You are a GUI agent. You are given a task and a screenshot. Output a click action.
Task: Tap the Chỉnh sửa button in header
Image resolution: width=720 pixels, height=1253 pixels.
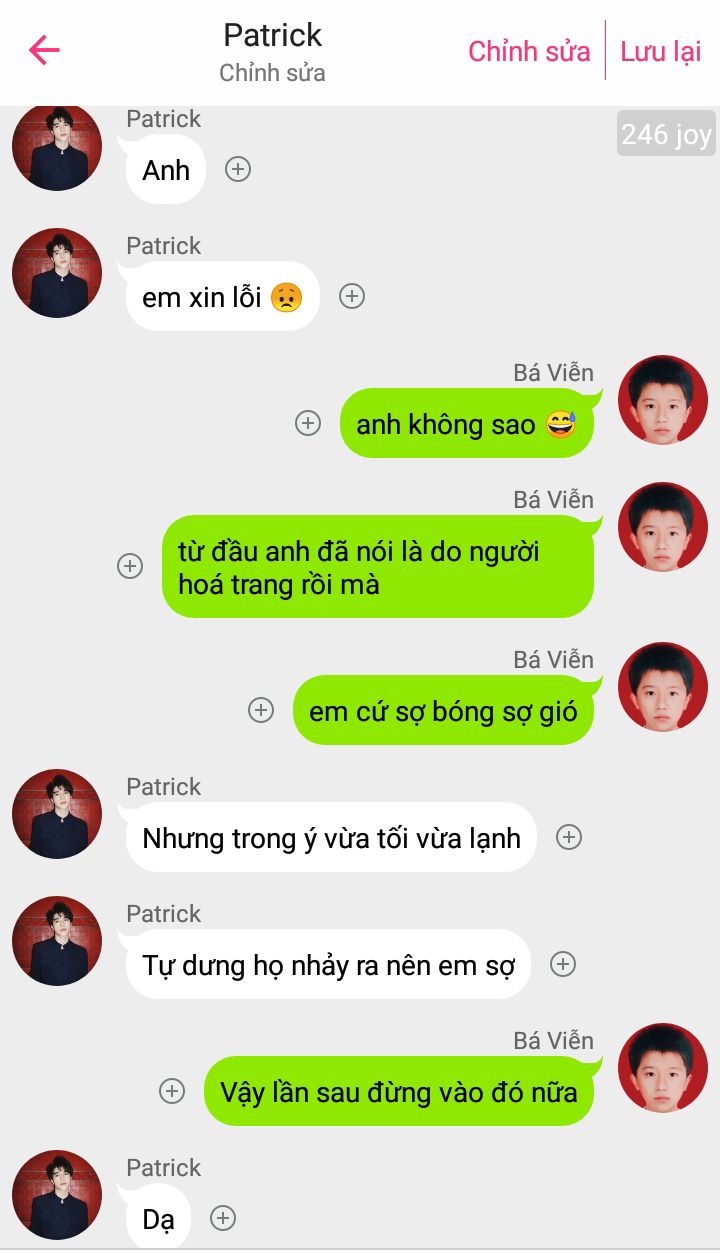tap(529, 51)
